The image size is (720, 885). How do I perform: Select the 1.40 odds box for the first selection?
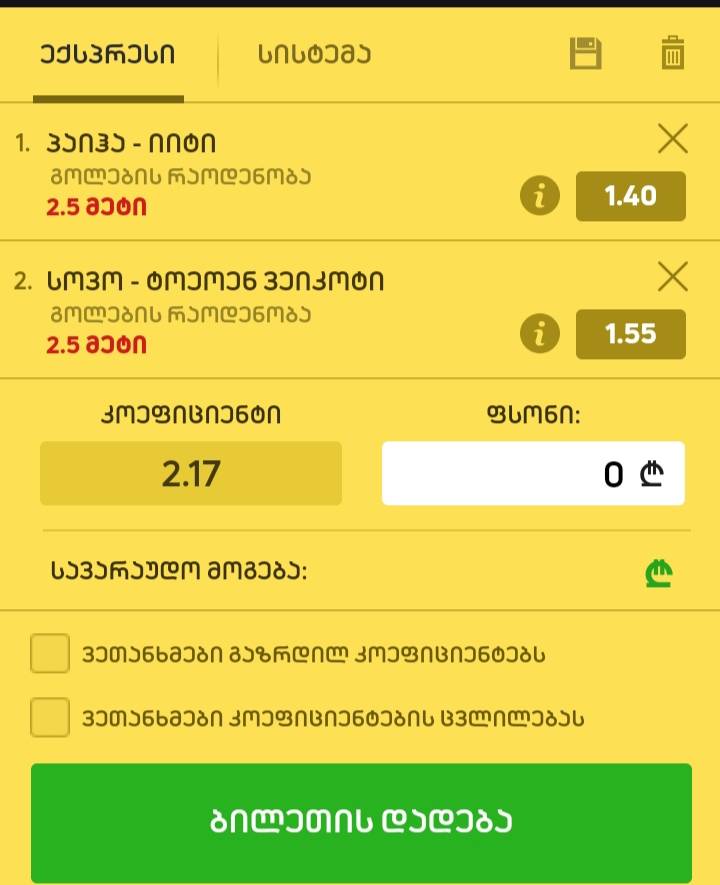[x=630, y=196]
